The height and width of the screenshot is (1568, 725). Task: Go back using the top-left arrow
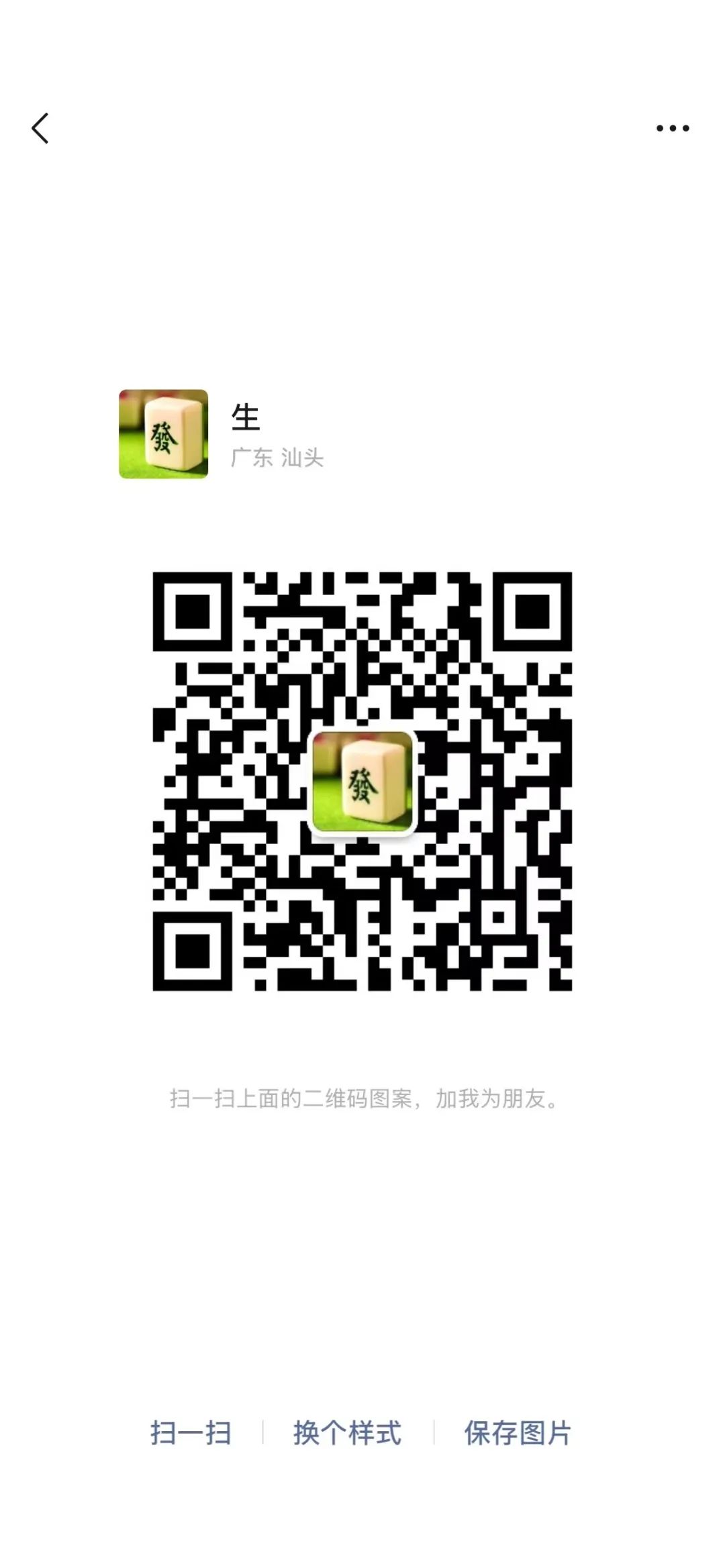tap(40, 128)
